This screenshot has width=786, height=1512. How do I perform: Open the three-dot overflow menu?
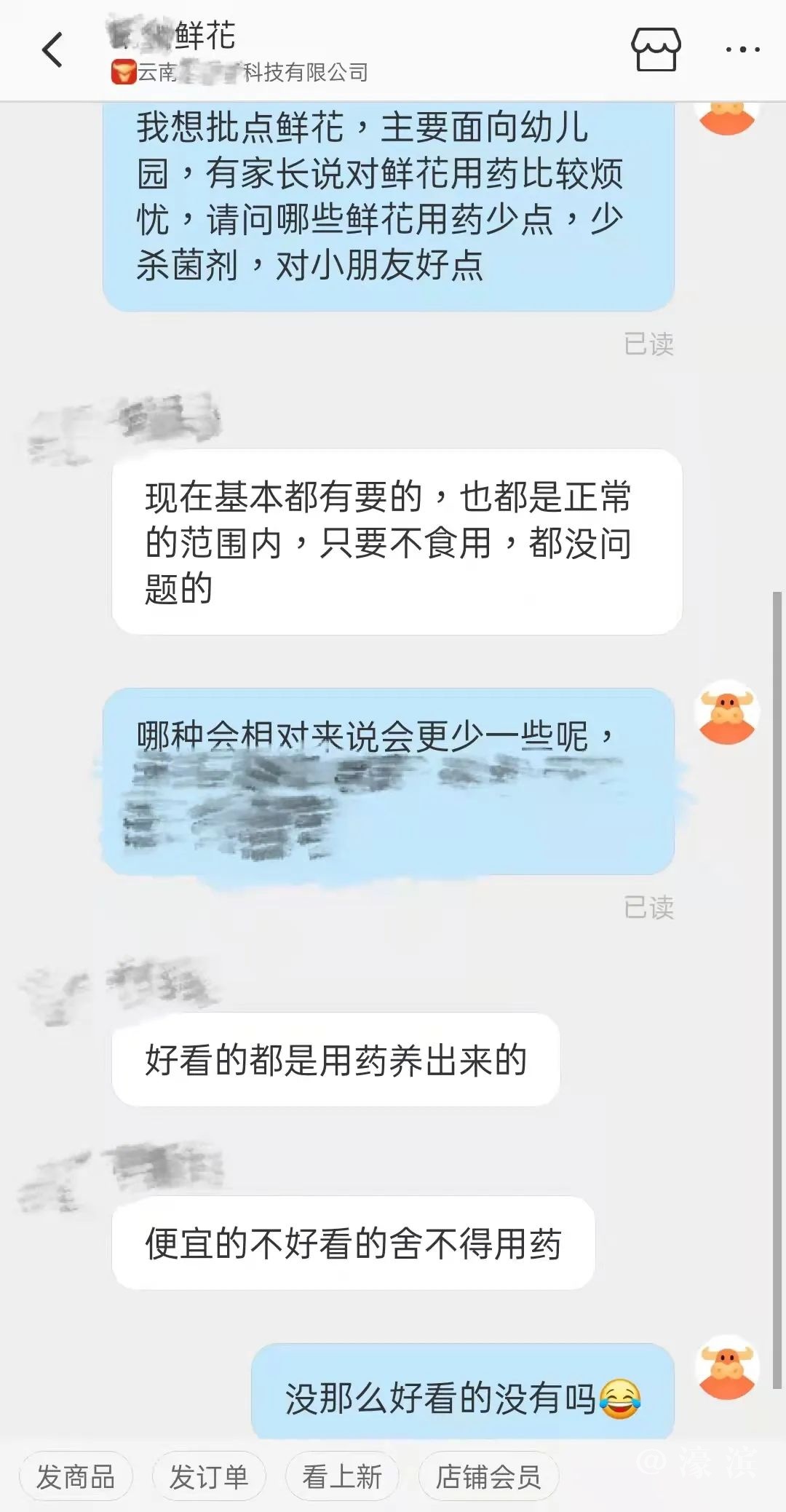tap(742, 50)
